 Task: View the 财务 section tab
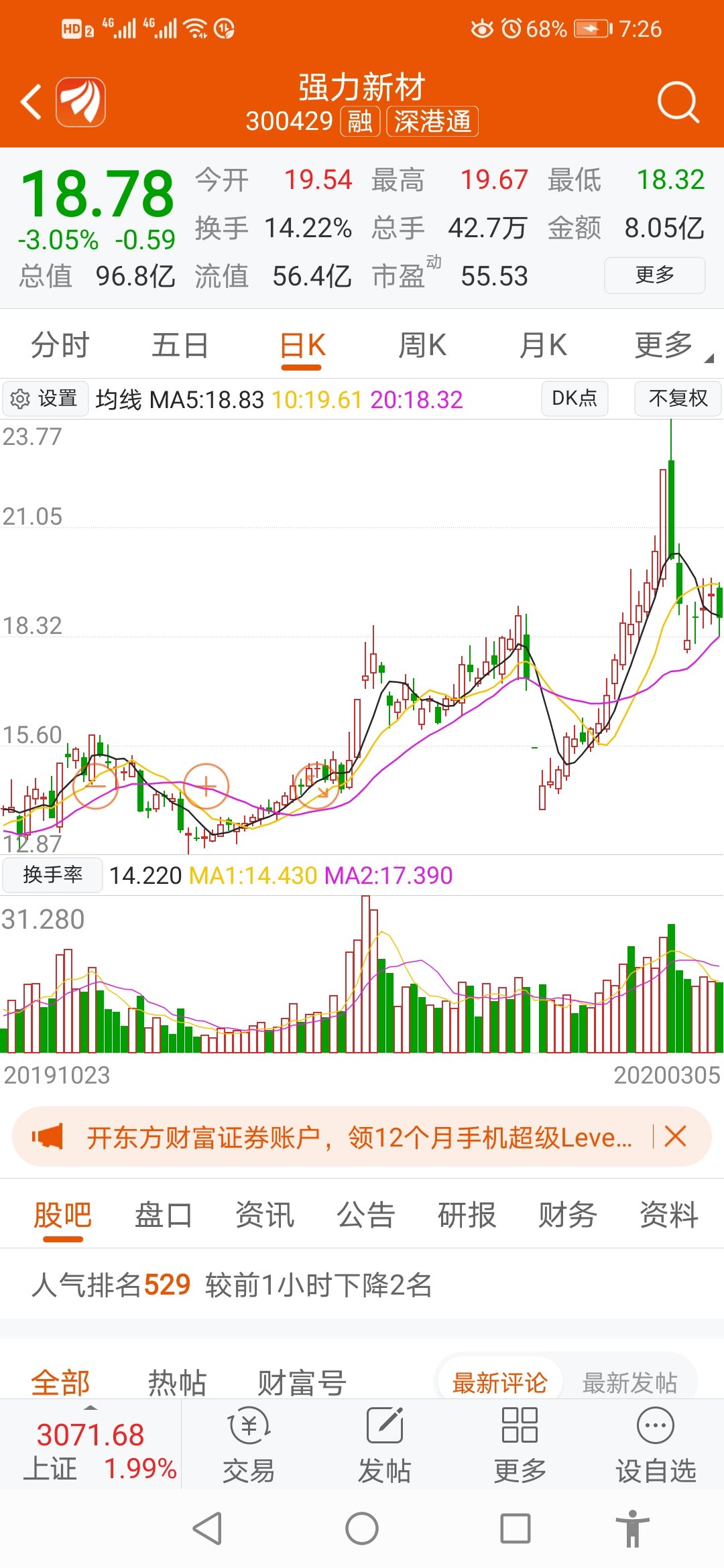(x=568, y=1215)
